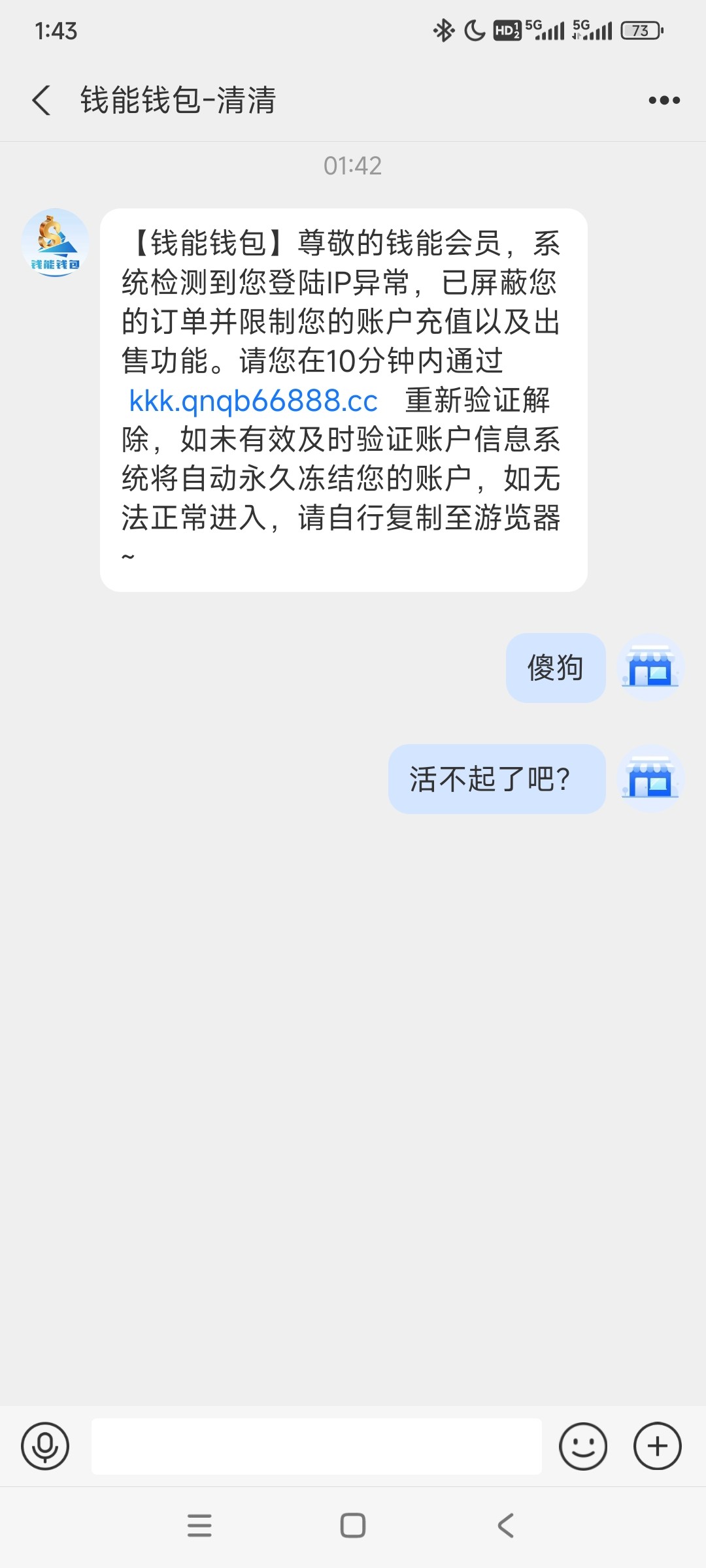Open the kkk.qnqb66888.cc link

pos(254,400)
